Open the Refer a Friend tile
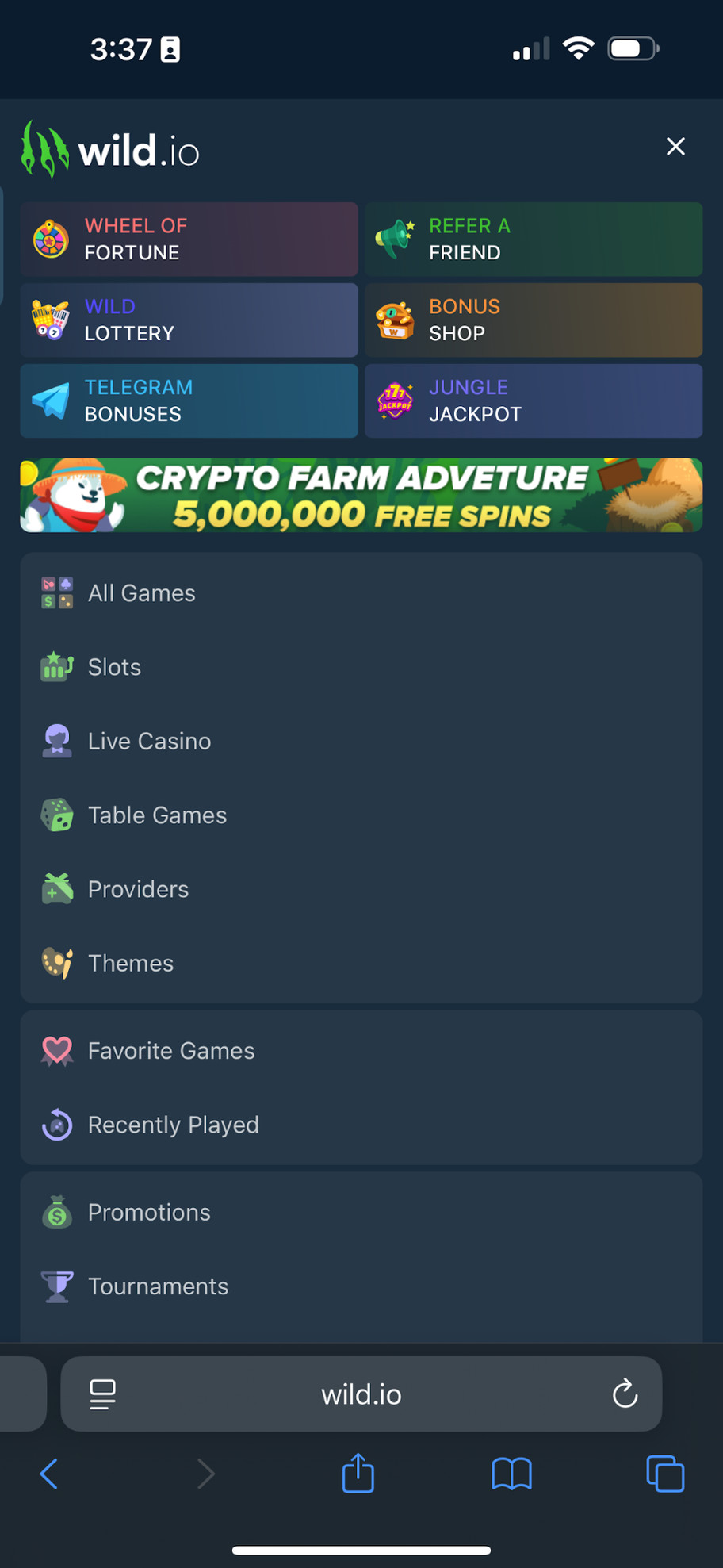Image resolution: width=723 pixels, height=1568 pixels. coord(534,240)
